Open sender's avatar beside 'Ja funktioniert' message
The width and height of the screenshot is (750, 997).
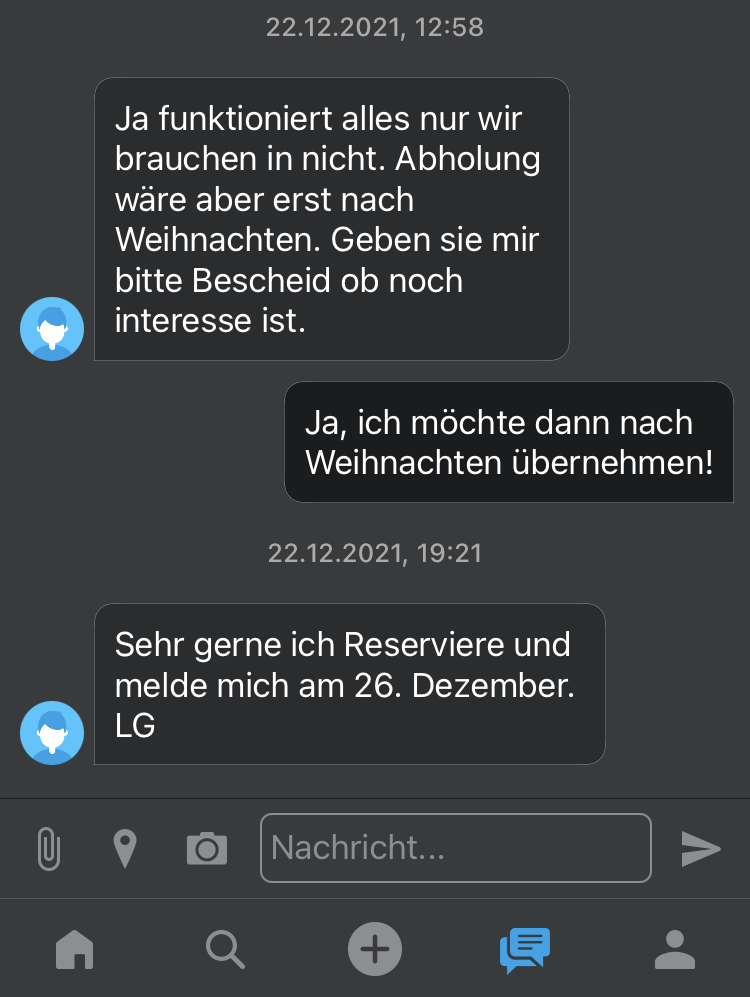pyautogui.click(x=52, y=329)
